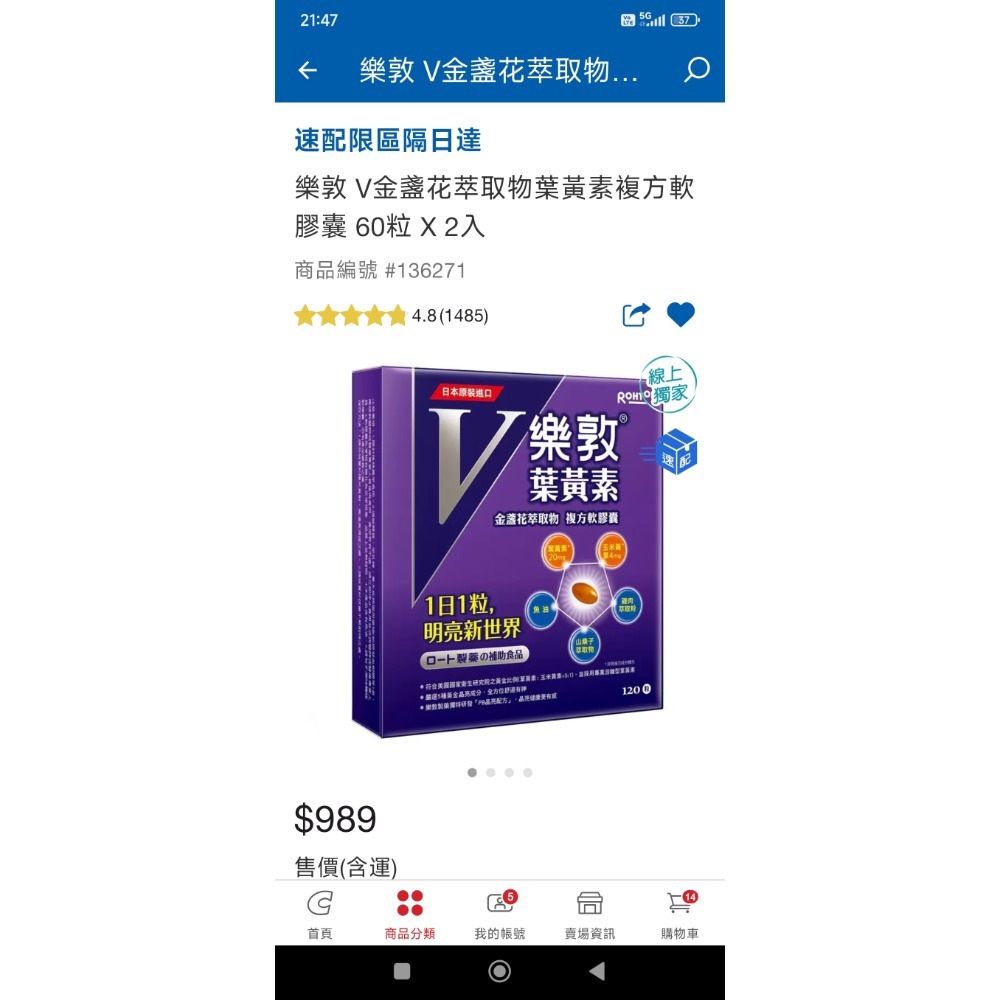Switch to the 首頁 tab
Viewport: 1000px width, 1000px height.
click(x=320, y=914)
